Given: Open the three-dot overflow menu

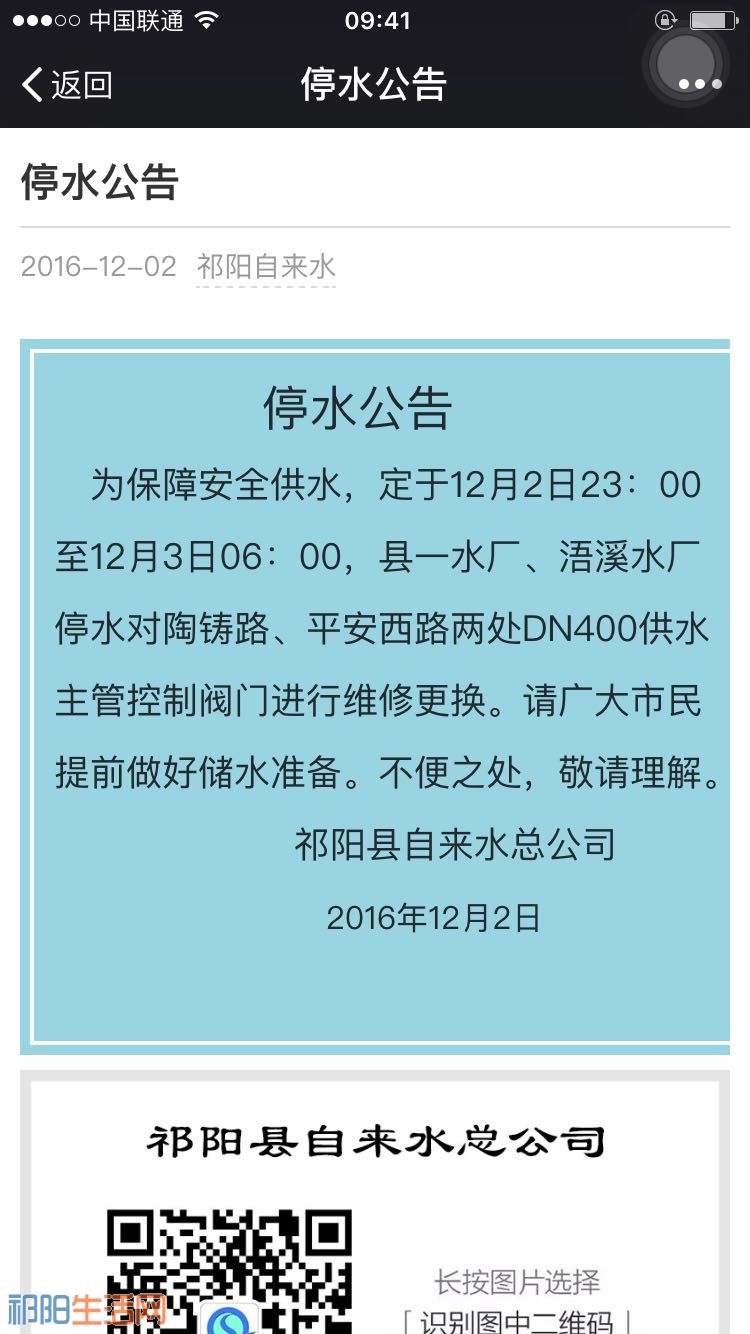Looking at the screenshot, I should click(700, 85).
